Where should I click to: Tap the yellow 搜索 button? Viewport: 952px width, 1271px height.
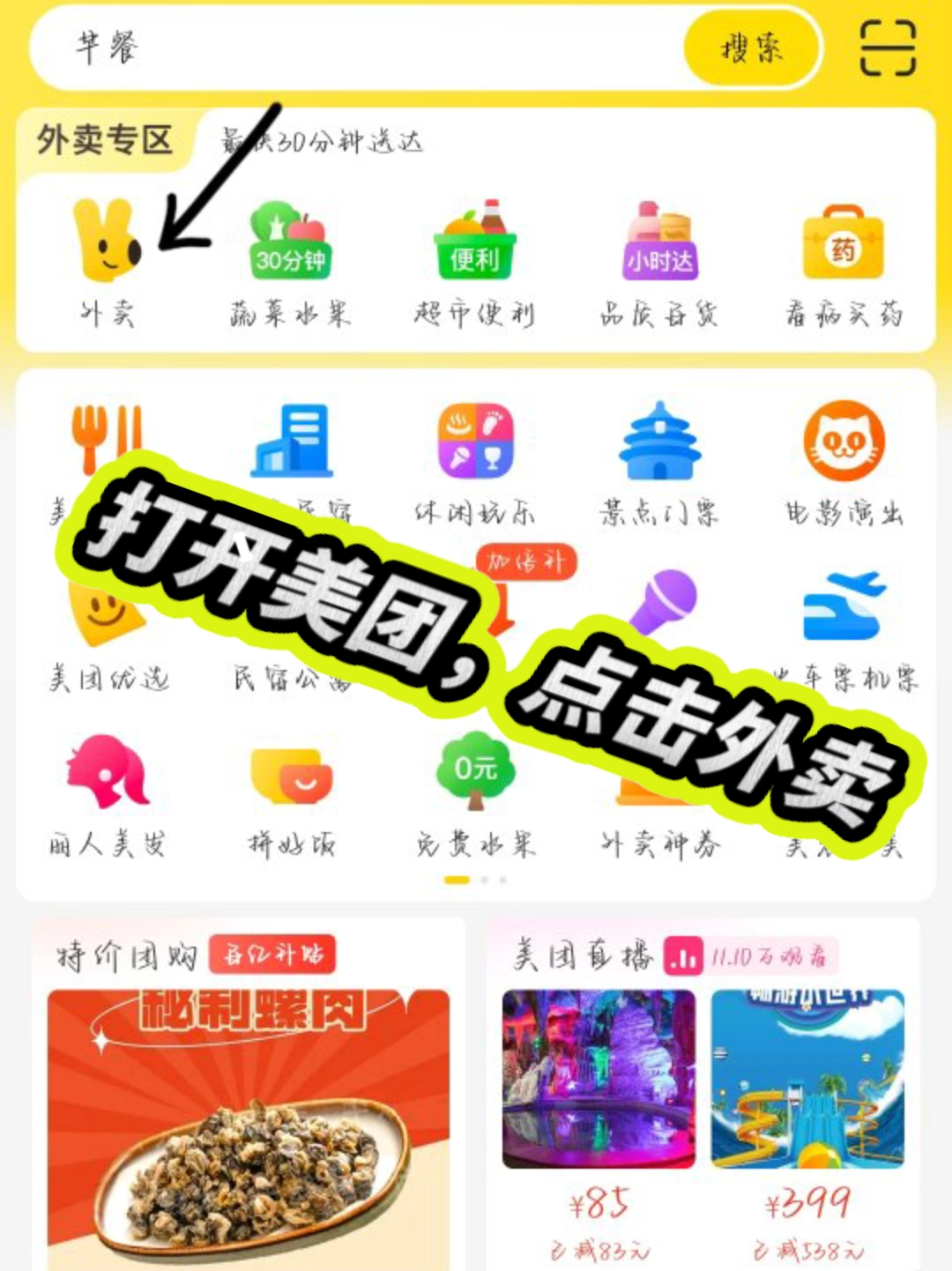click(751, 48)
